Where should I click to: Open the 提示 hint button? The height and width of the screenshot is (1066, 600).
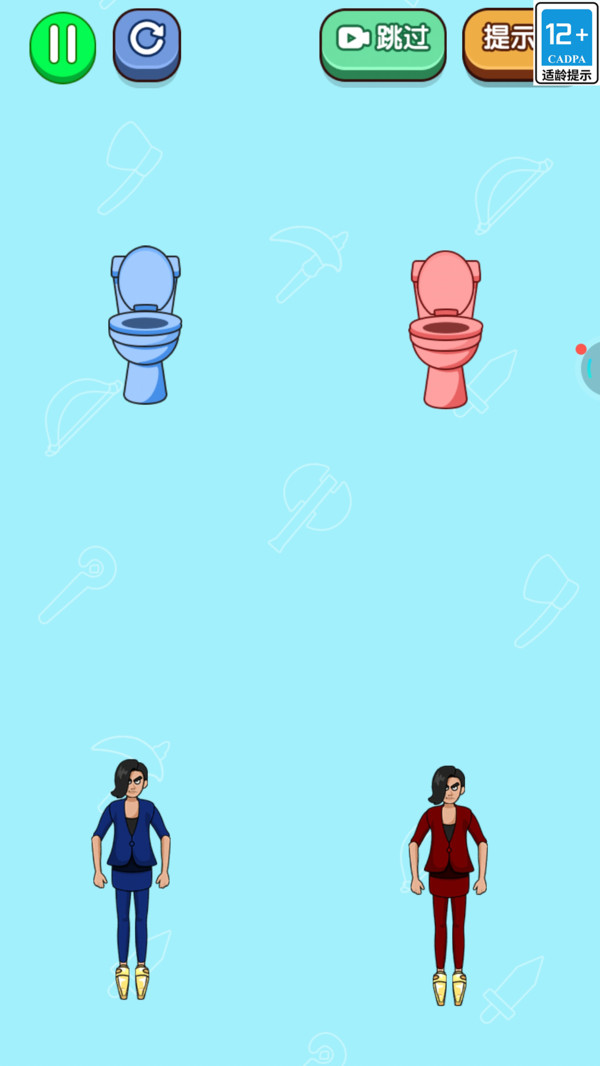pos(499,44)
